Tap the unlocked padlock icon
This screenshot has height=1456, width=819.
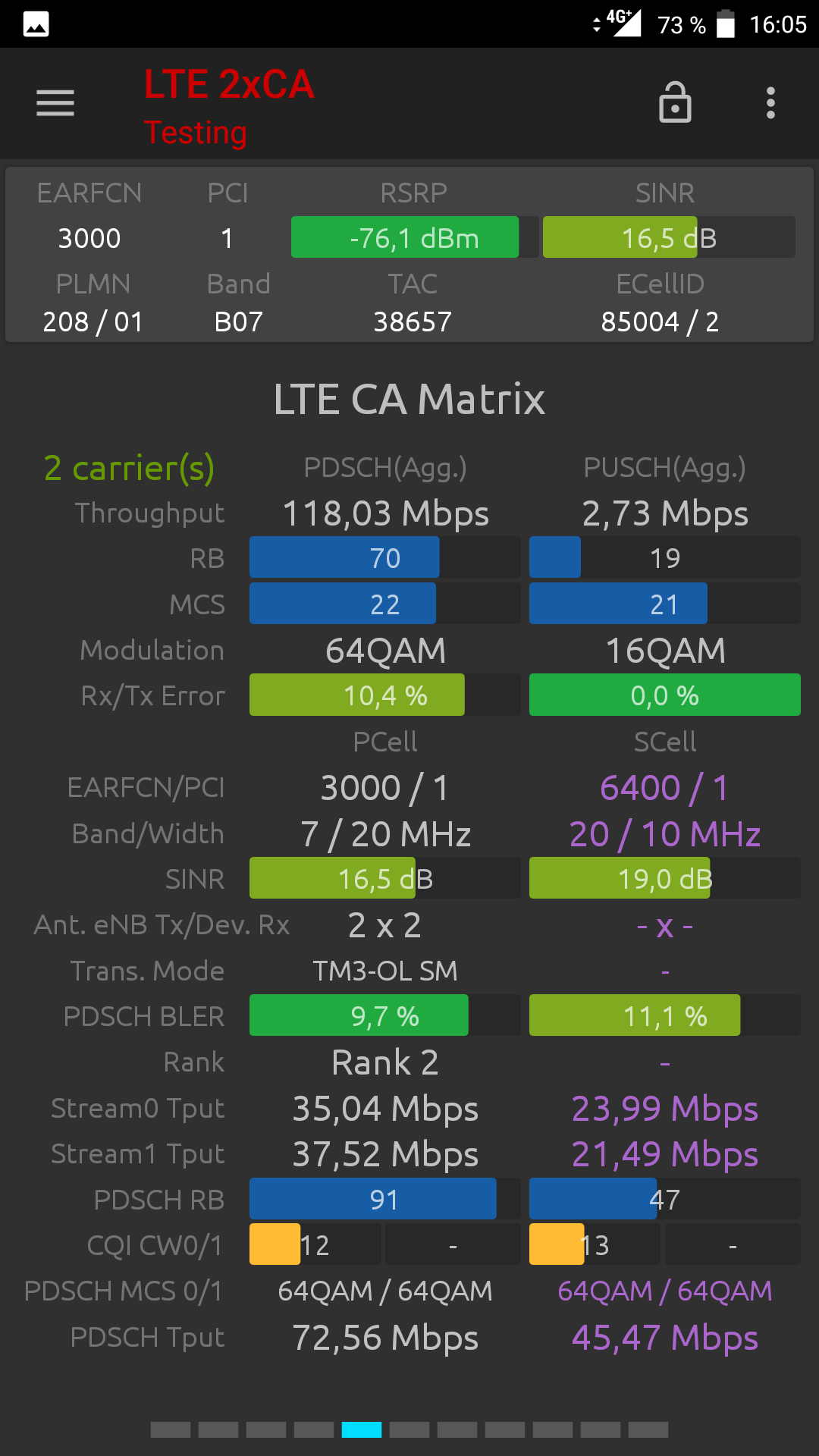click(675, 102)
